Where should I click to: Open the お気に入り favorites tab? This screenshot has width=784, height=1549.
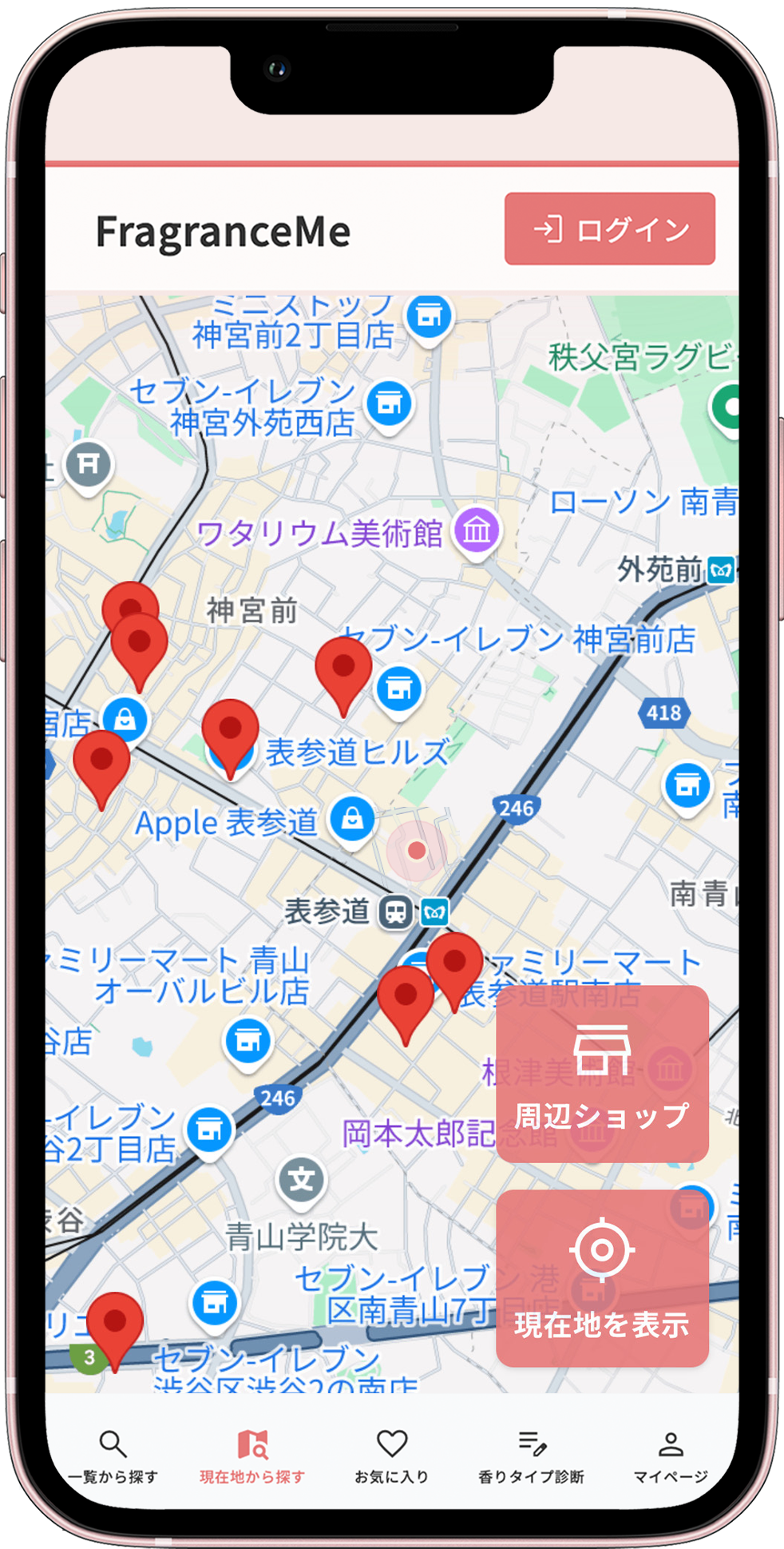pyautogui.click(x=392, y=1457)
